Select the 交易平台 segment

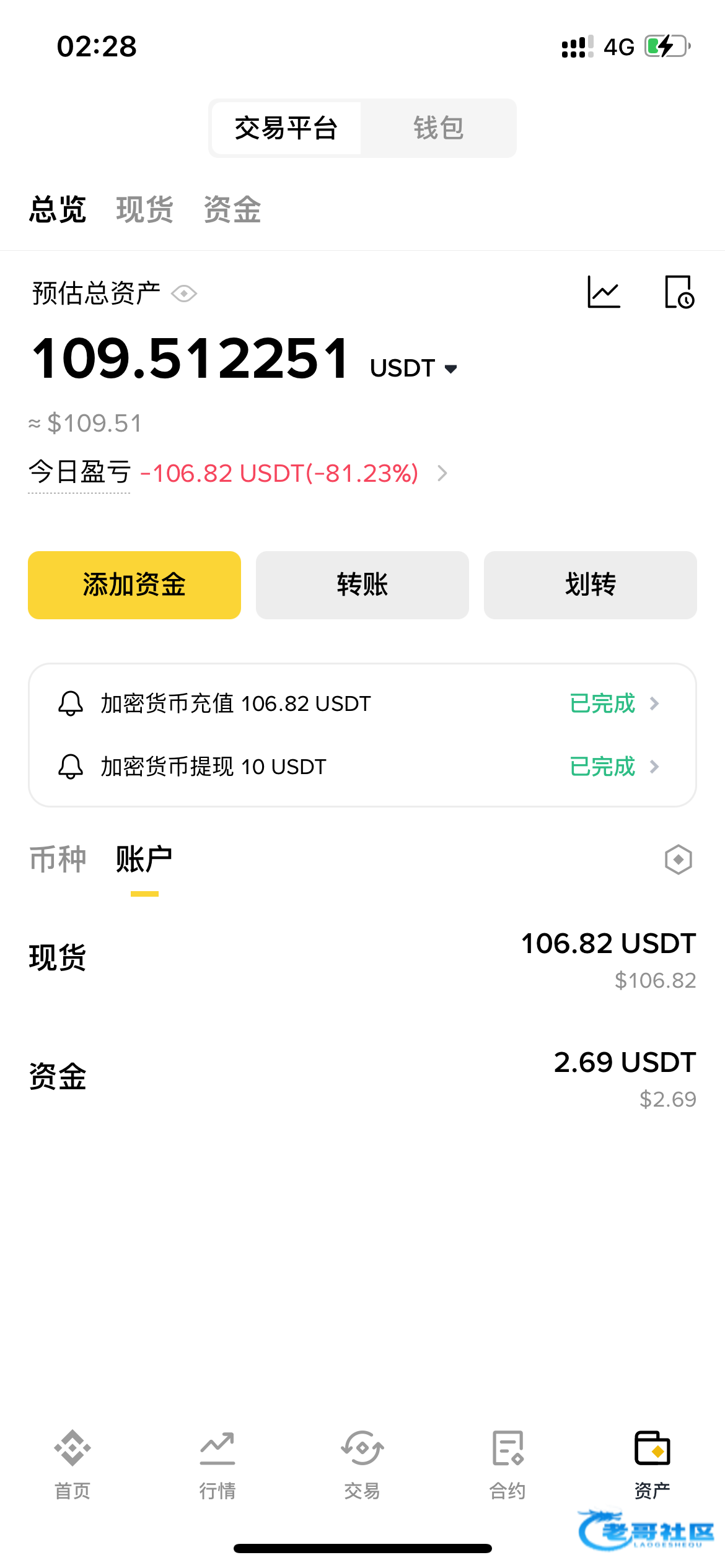click(286, 128)
